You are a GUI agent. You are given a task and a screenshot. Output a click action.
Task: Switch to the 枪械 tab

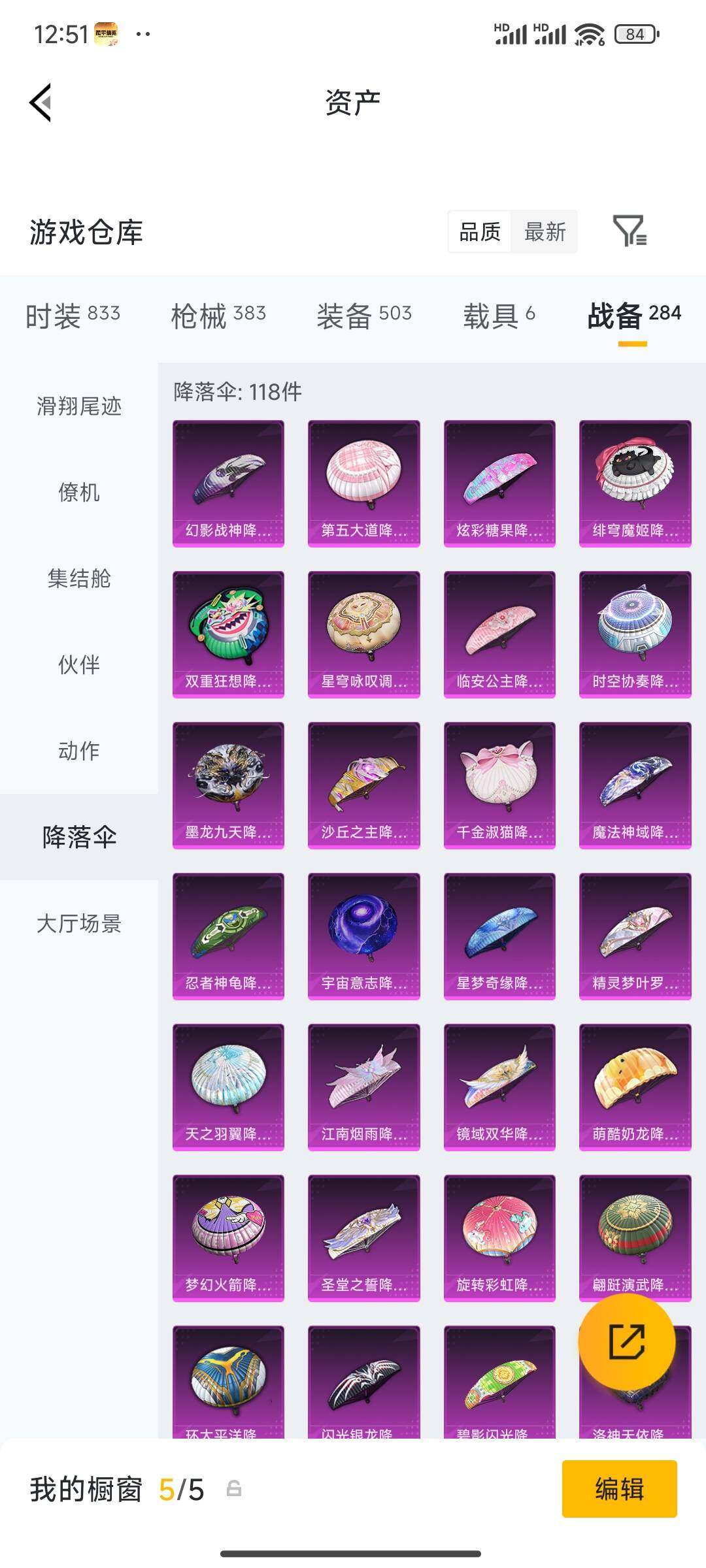pos(218,316)
